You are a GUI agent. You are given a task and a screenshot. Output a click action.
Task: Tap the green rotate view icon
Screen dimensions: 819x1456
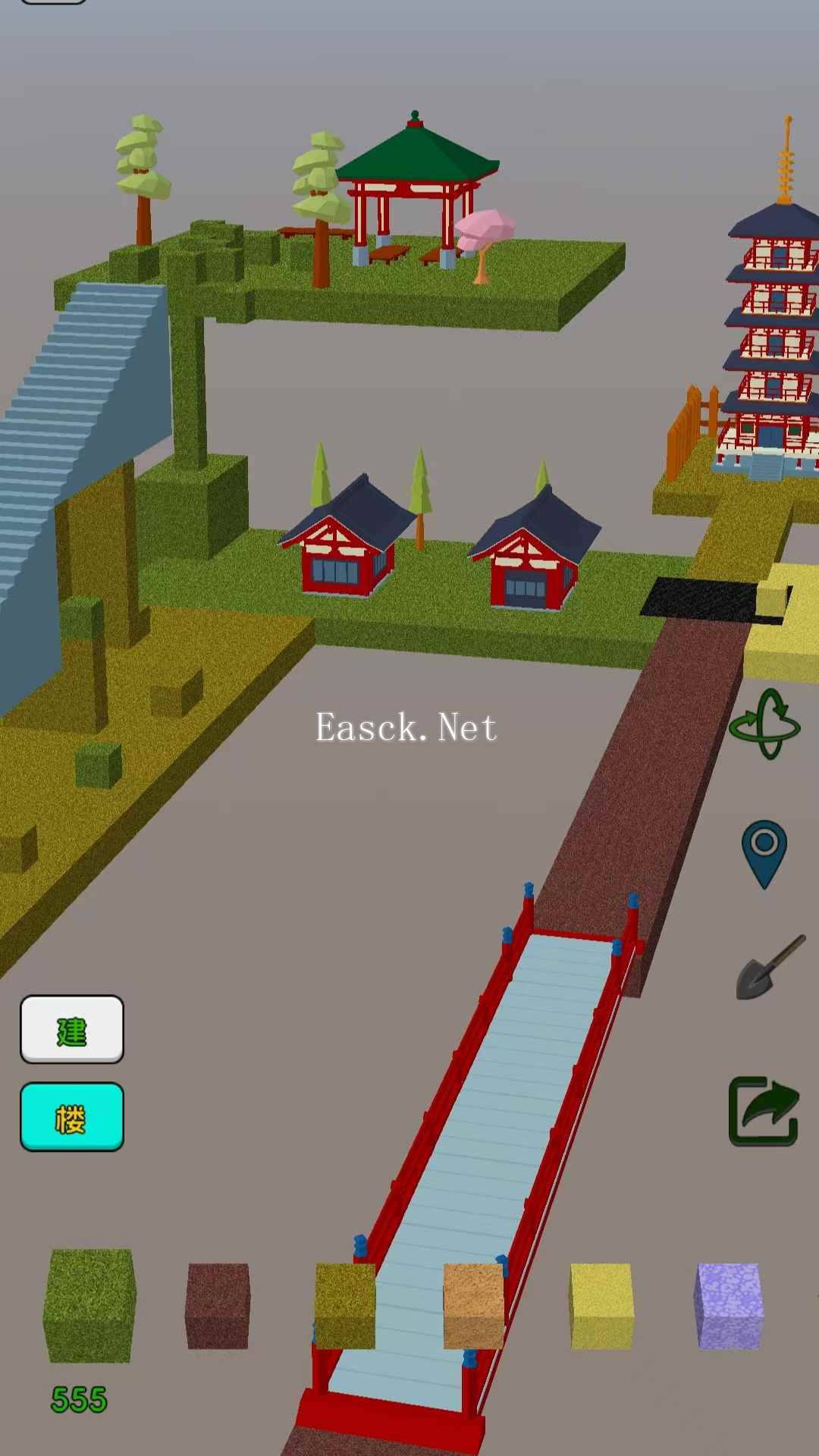pos(764,724)
